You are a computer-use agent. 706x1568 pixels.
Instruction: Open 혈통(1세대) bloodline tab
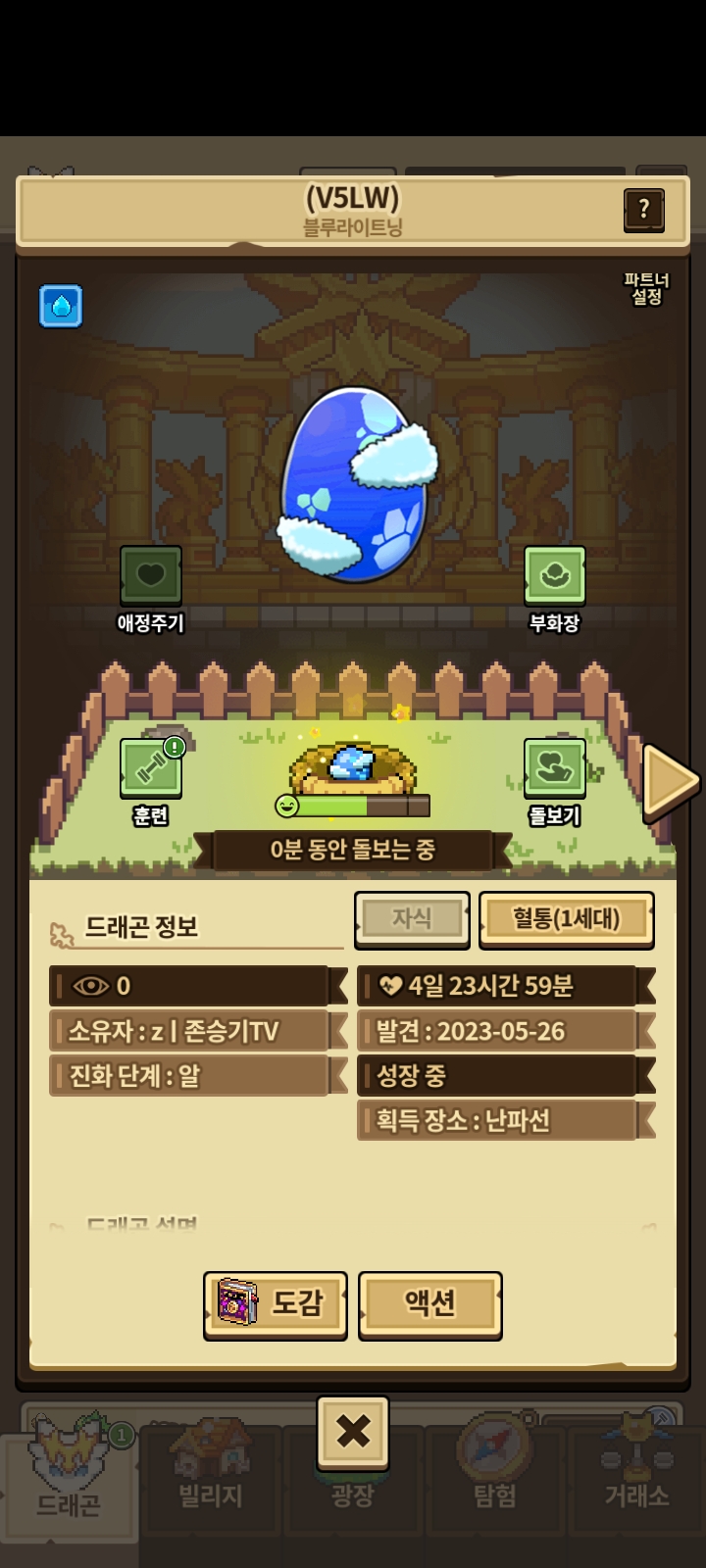click(566, 918)
